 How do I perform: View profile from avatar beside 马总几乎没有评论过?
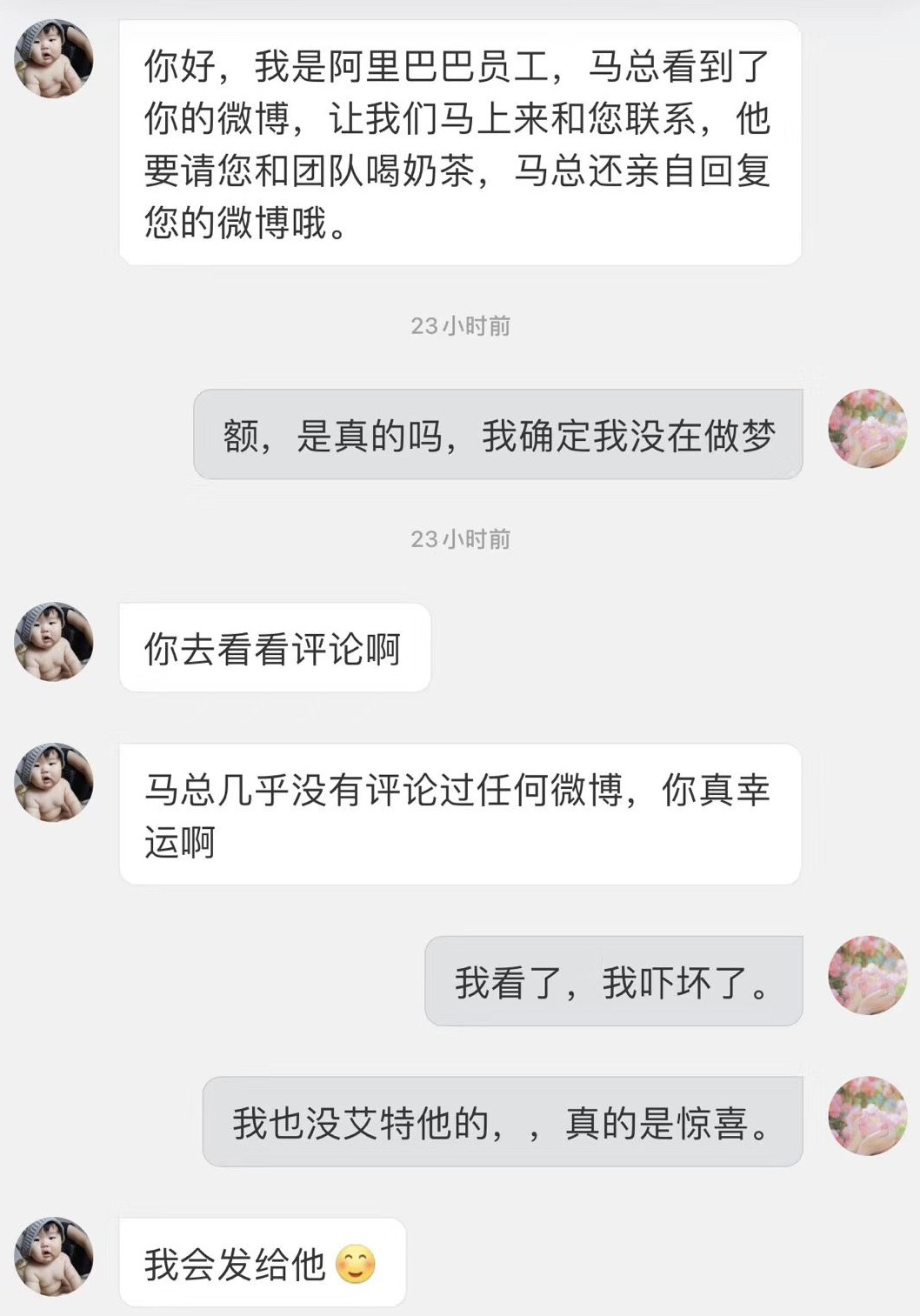[54, 782]
